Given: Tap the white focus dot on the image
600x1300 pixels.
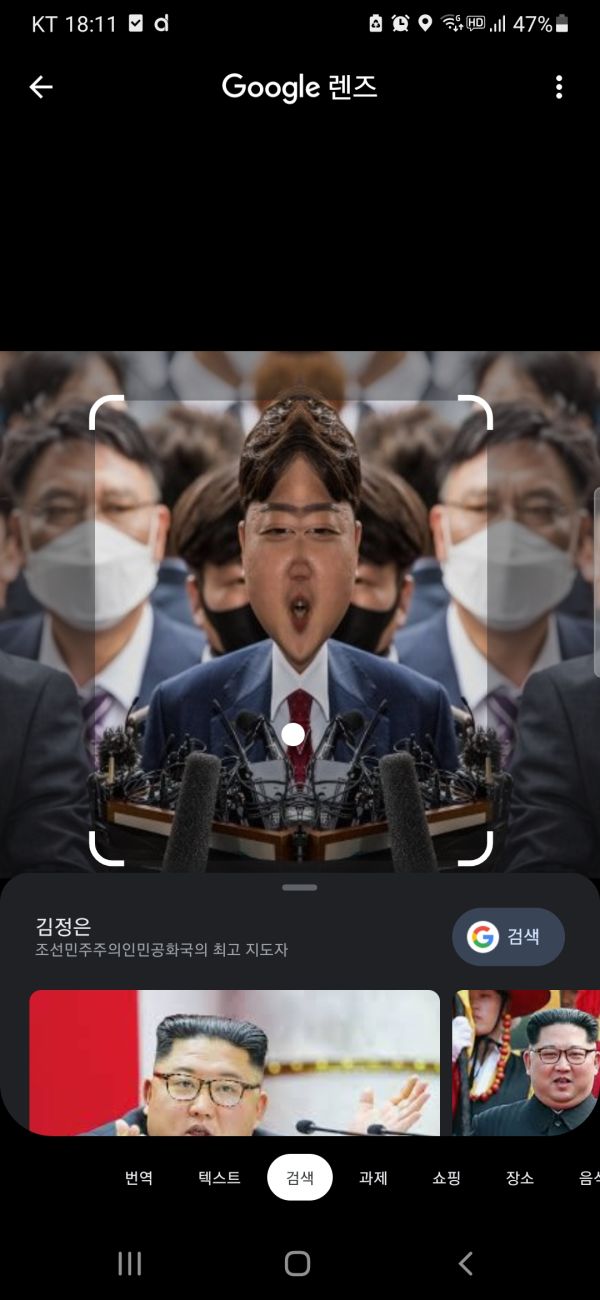Looking at the screenshot, I should pos(293,735).
